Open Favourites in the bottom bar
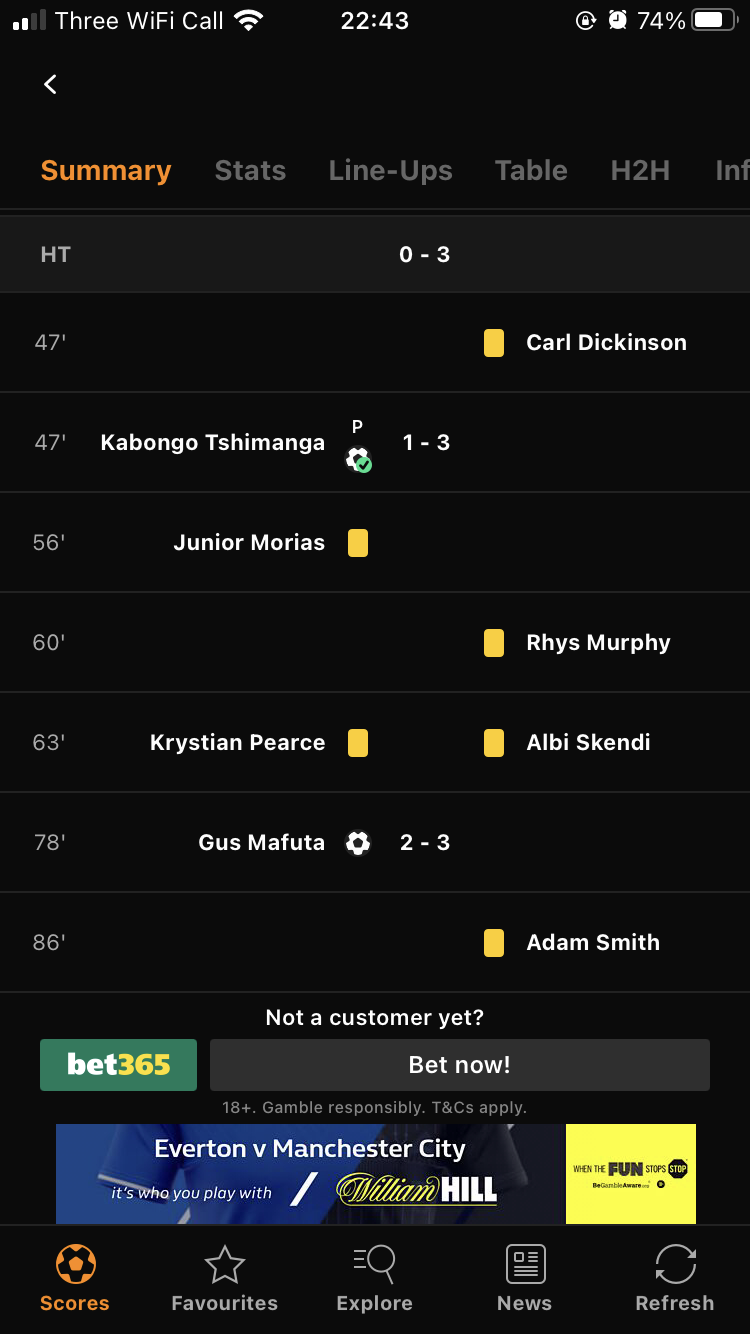Screen dimensions: 750x1334 (225, 1279)
